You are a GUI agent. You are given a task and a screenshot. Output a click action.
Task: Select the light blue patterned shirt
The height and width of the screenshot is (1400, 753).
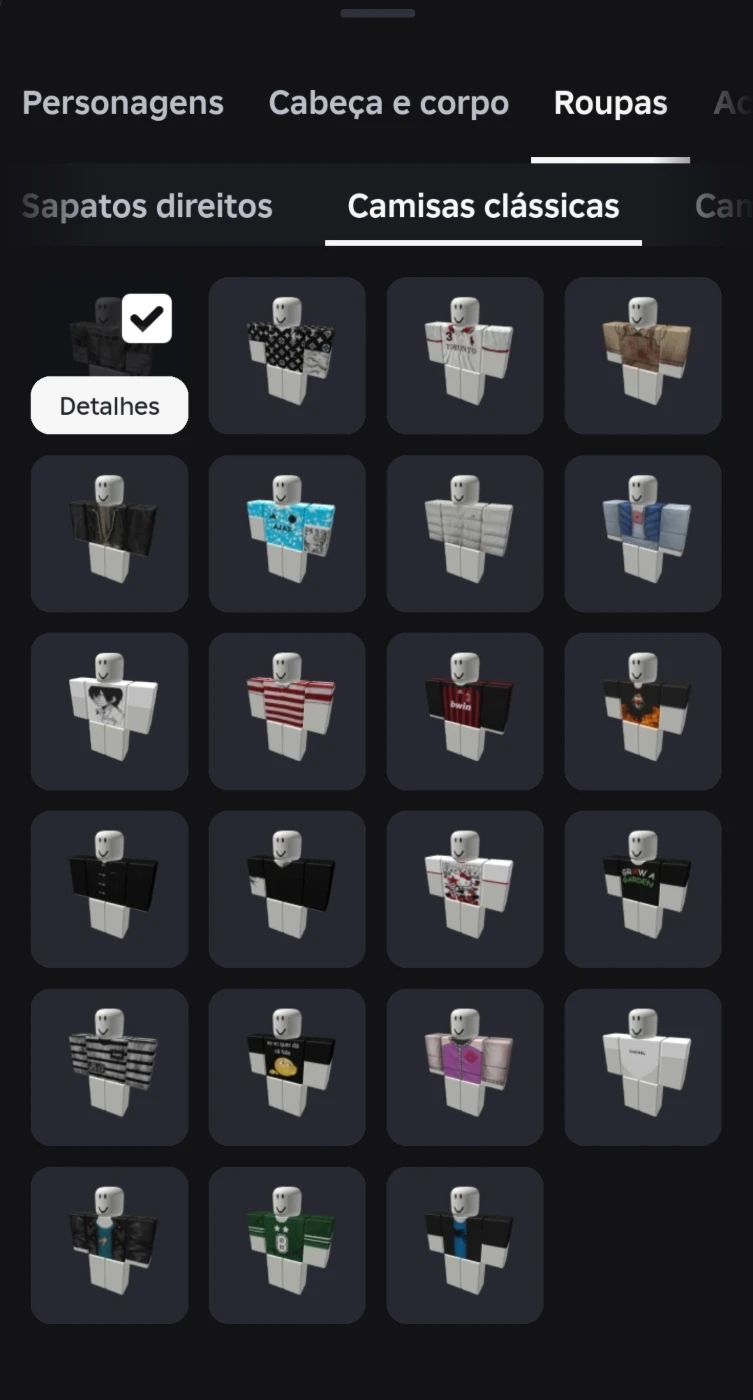click(x=287, y=533)
